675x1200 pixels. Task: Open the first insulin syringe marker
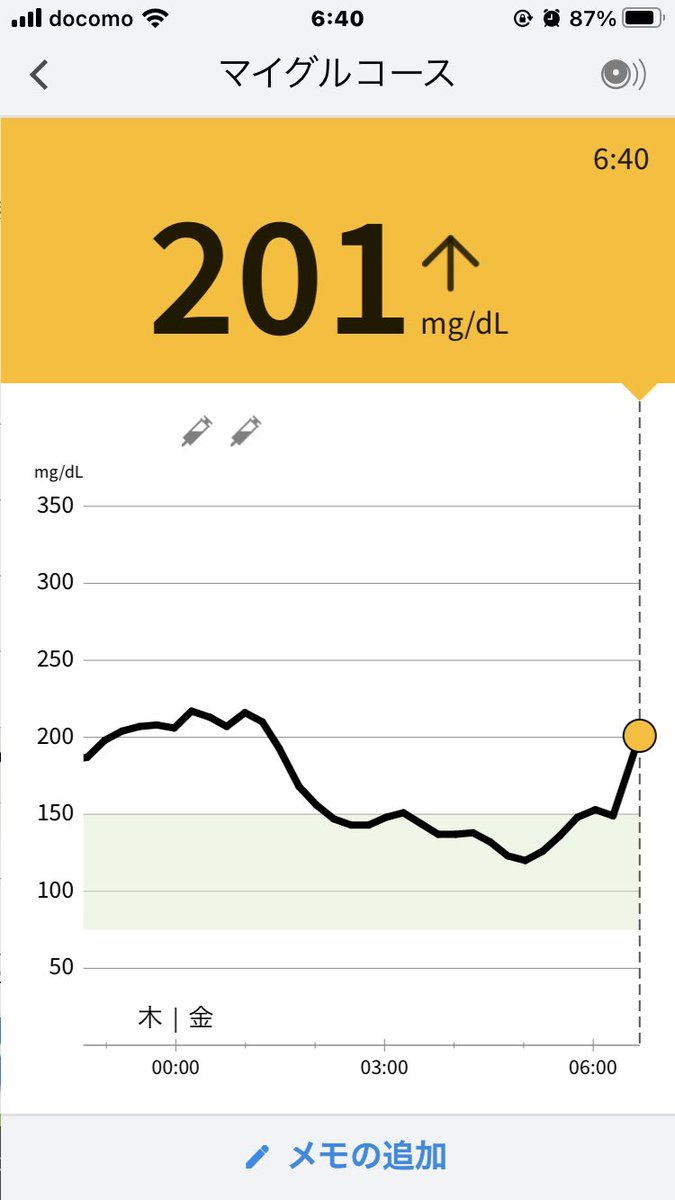(197, 430)
